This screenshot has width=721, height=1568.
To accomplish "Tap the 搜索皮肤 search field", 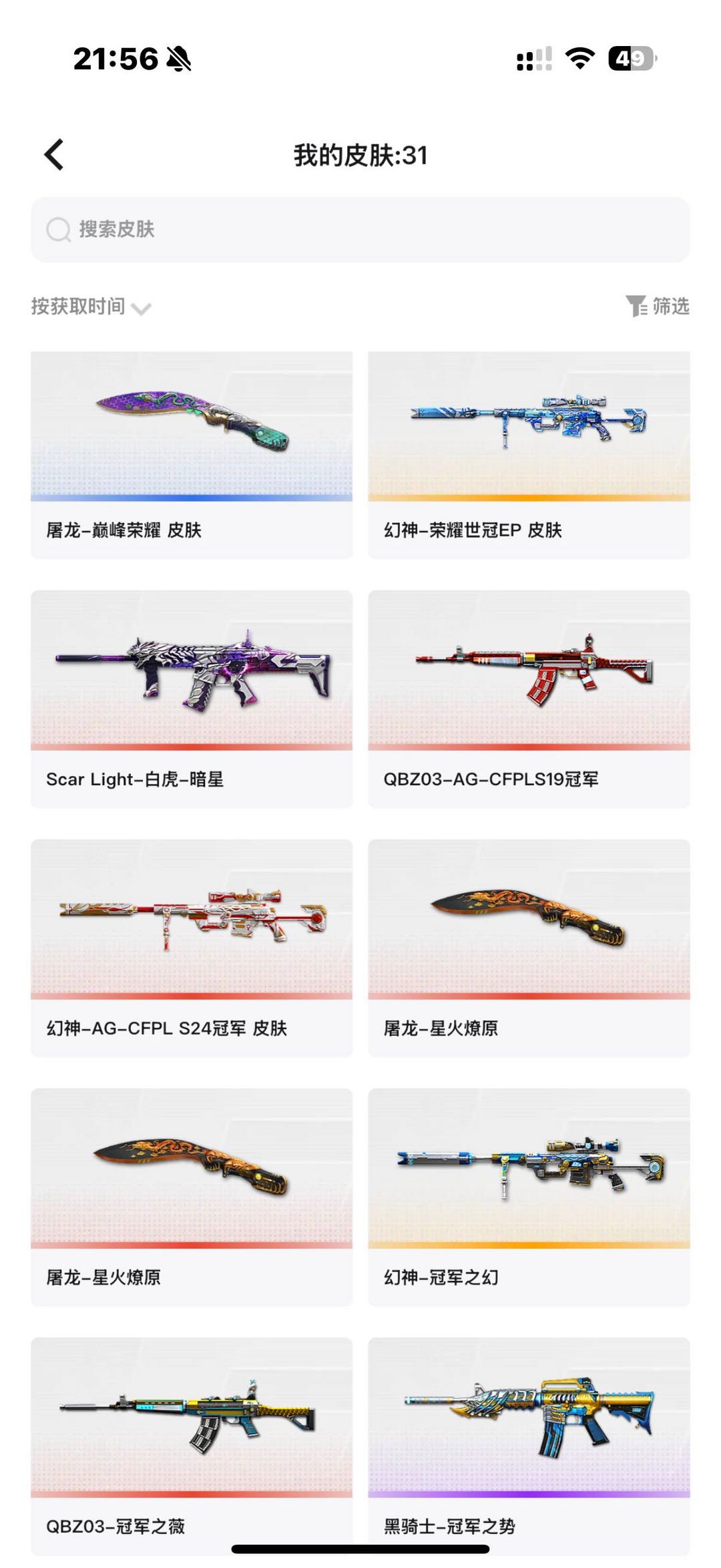I will pos(360,229).
